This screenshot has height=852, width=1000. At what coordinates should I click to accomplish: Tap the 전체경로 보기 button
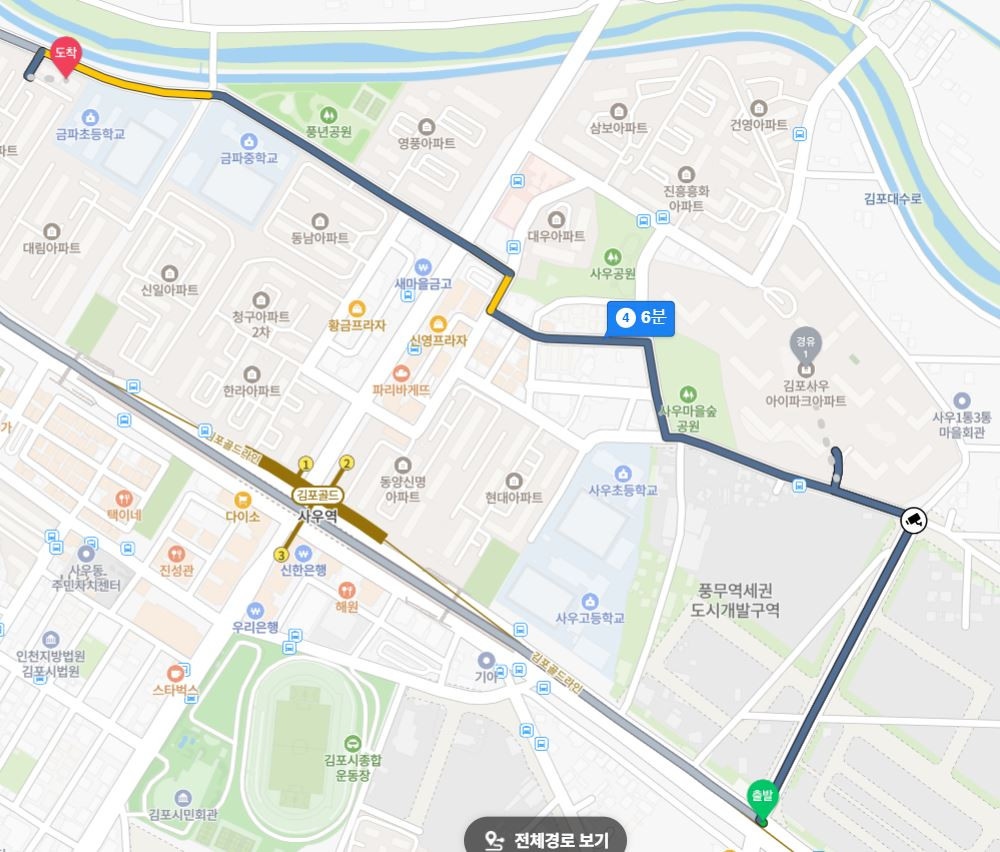tap(545, 838)
